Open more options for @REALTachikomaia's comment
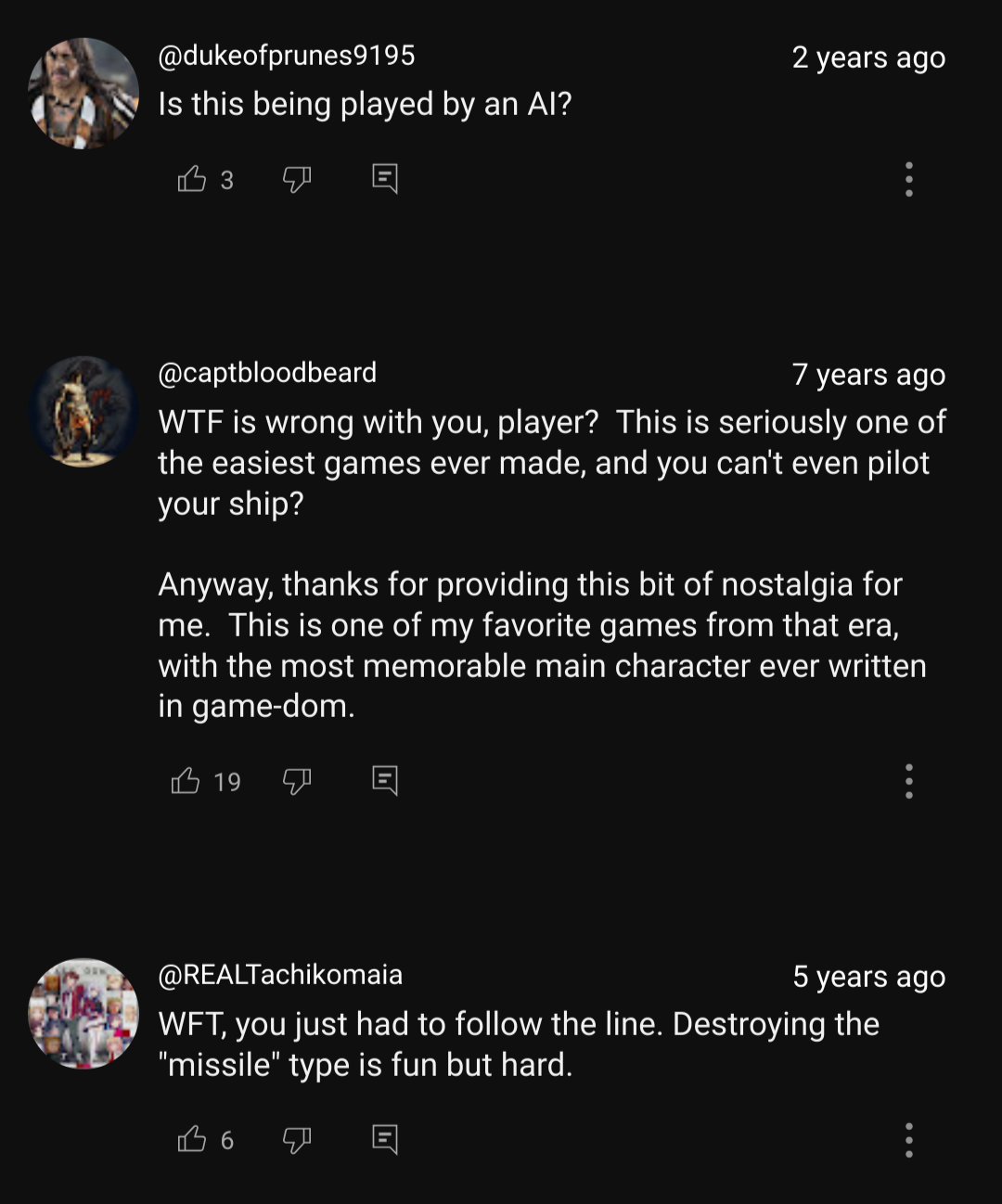The width and height of the screenshot is (1002, 1204). click(909, 1139)
